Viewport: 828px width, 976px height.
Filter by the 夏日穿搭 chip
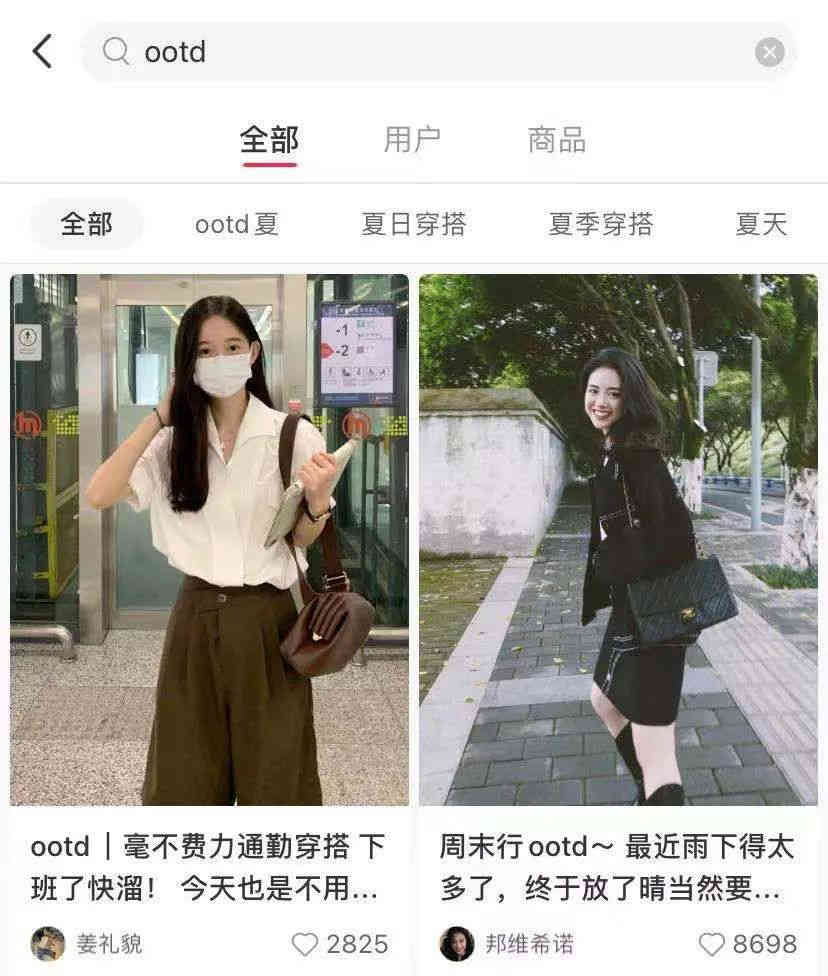413,224
